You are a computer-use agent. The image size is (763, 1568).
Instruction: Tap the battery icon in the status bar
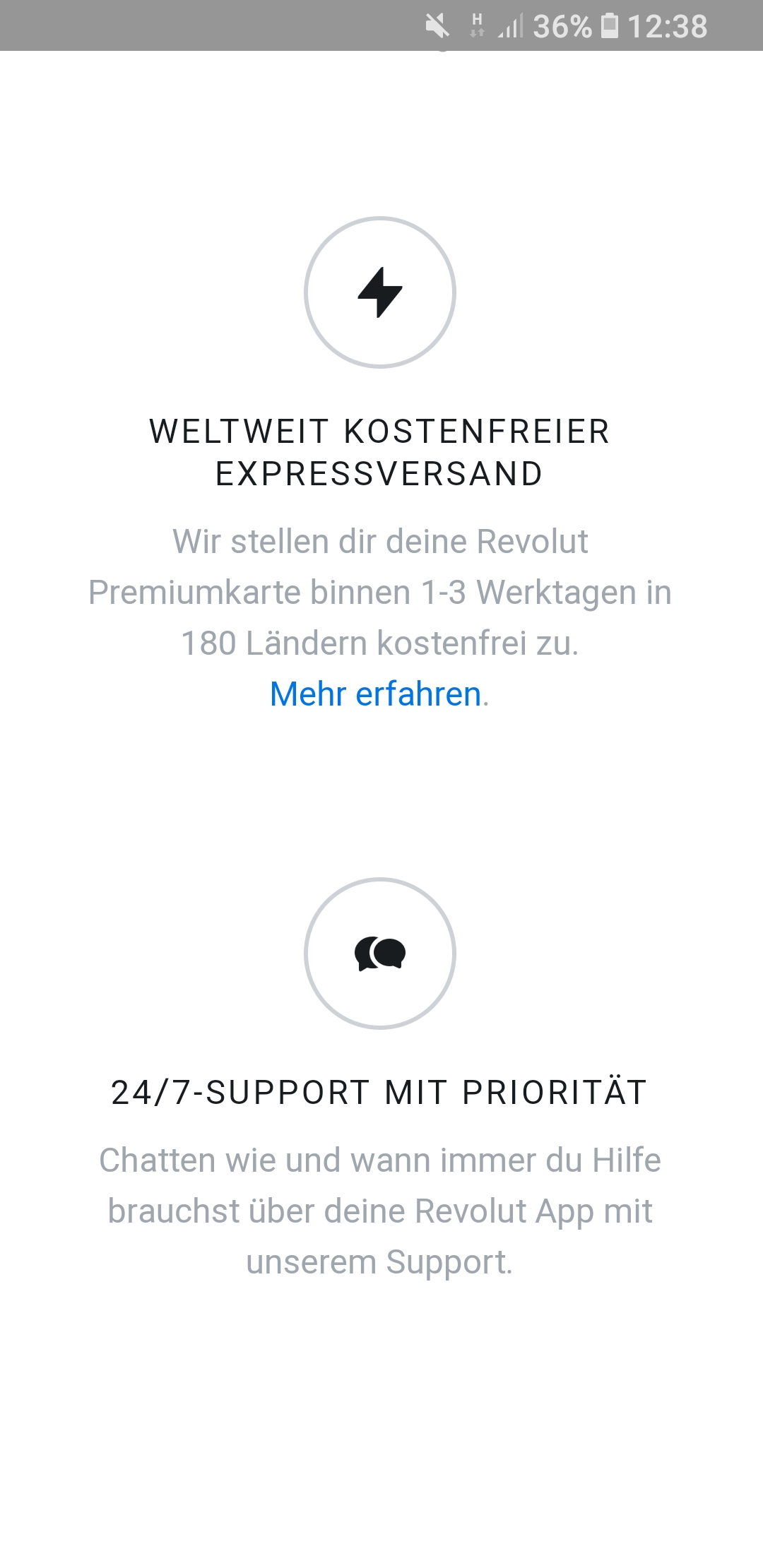coord(609,27)
